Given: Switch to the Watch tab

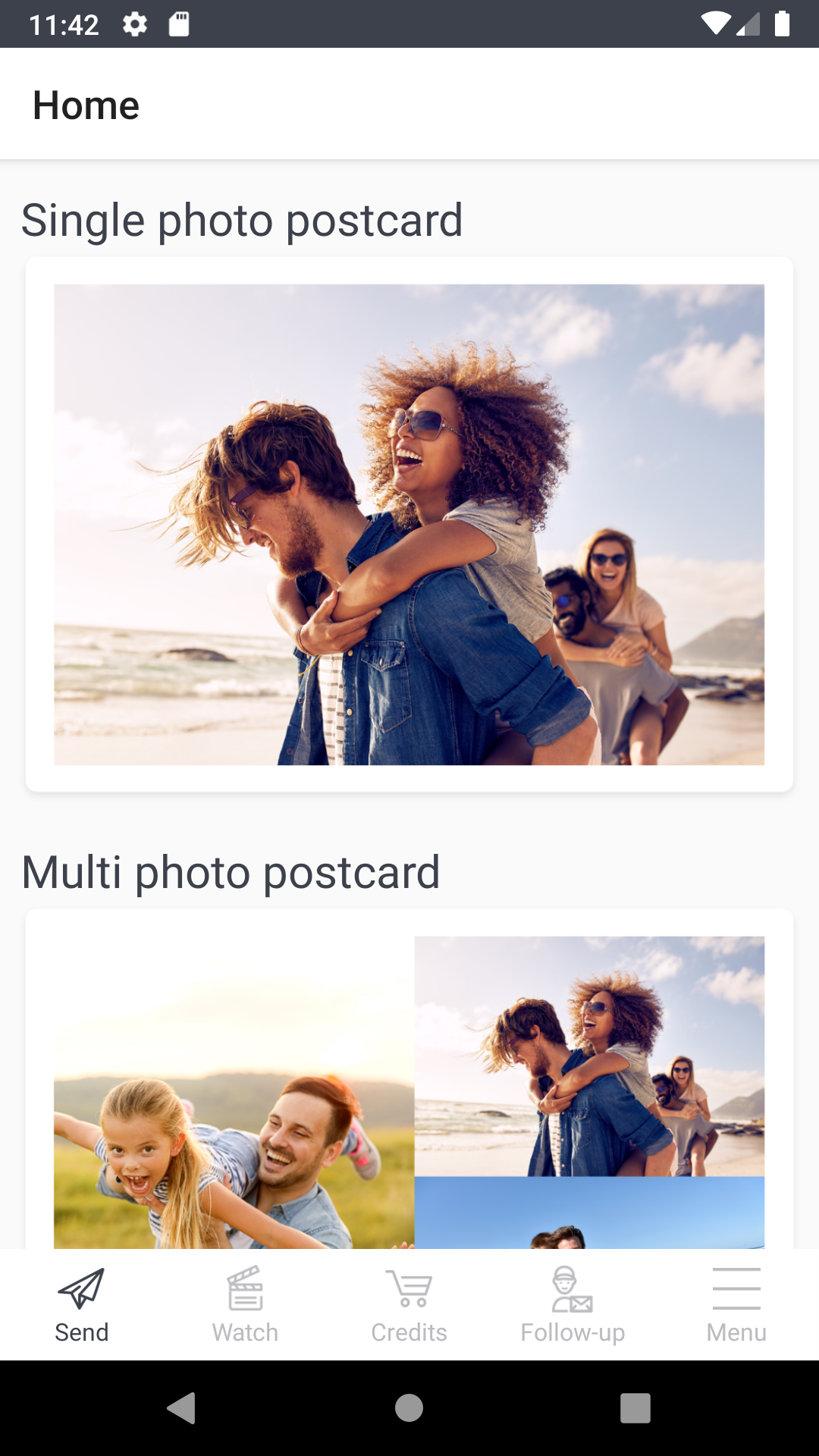Looking at the screenshot, I should (x=245, y=1304).
